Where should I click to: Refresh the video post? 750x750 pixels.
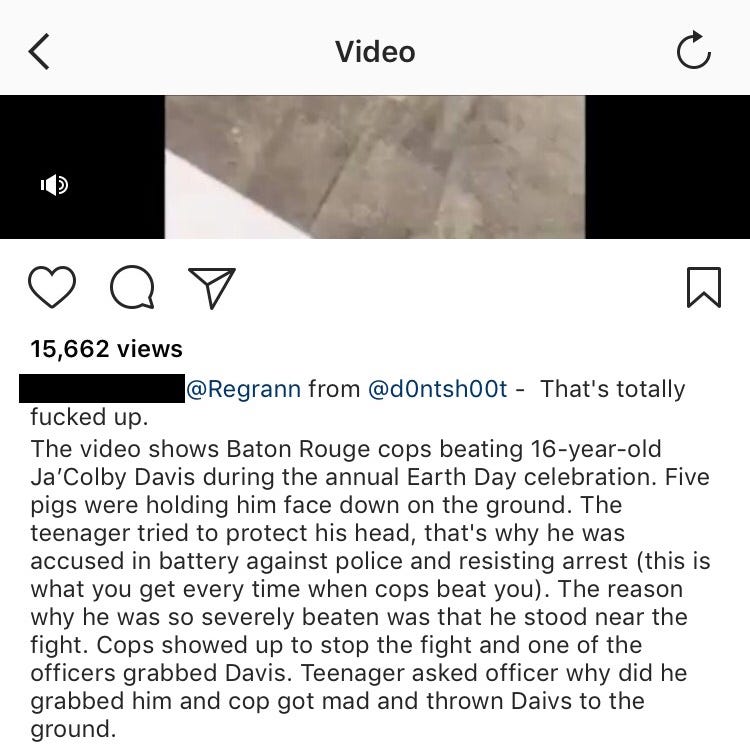[693, 52]
